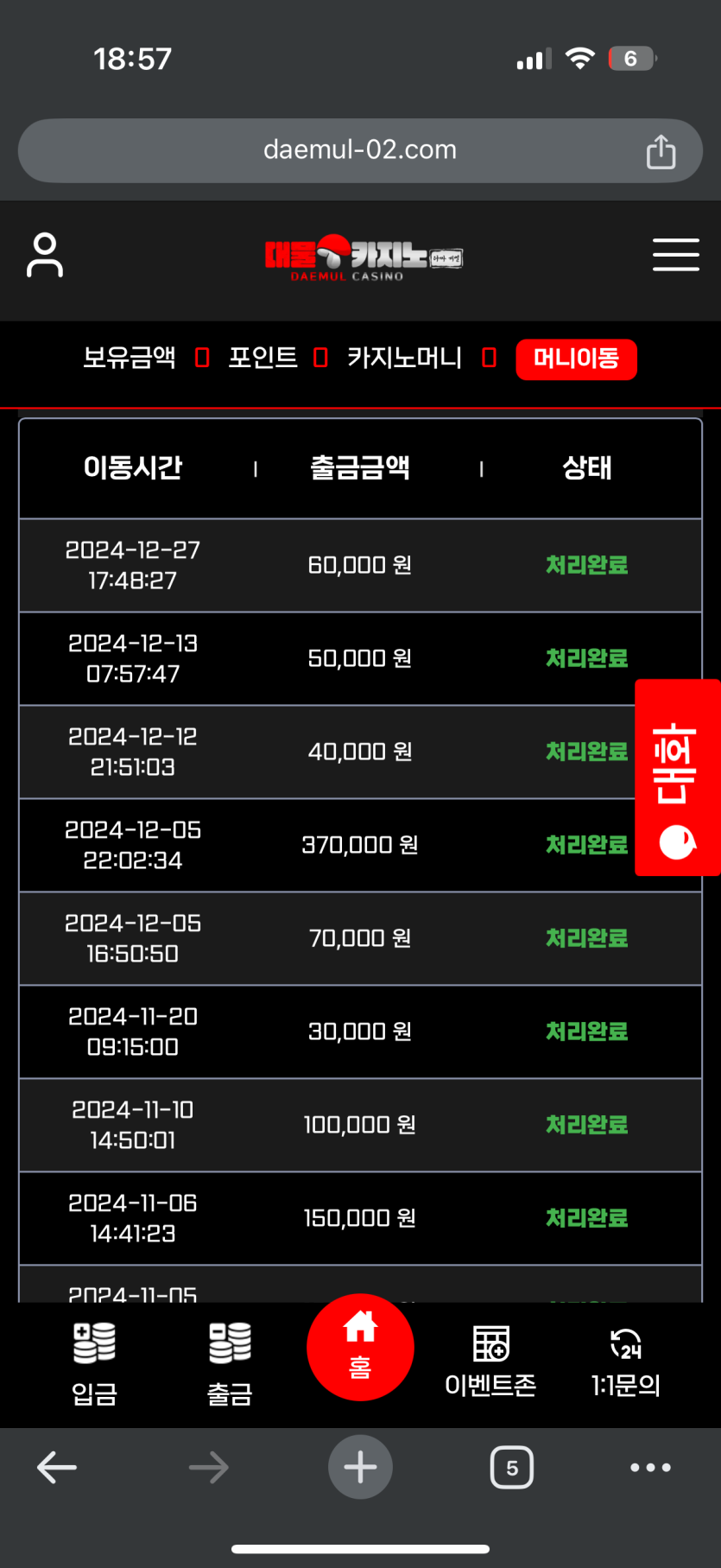Go to 홈 home button
721x1568 pixels.
tap(360, 1346)
